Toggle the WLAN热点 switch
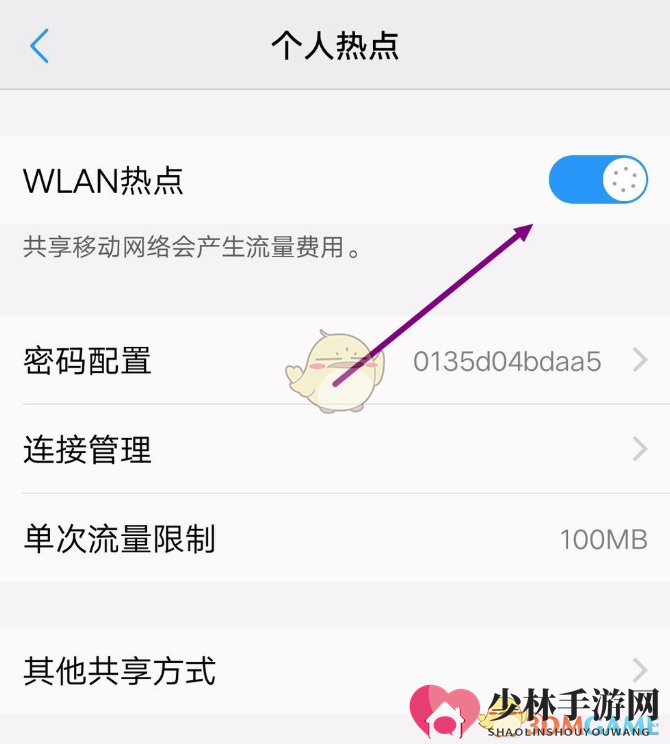The image size is (670, 744). (x=598, y=180)
